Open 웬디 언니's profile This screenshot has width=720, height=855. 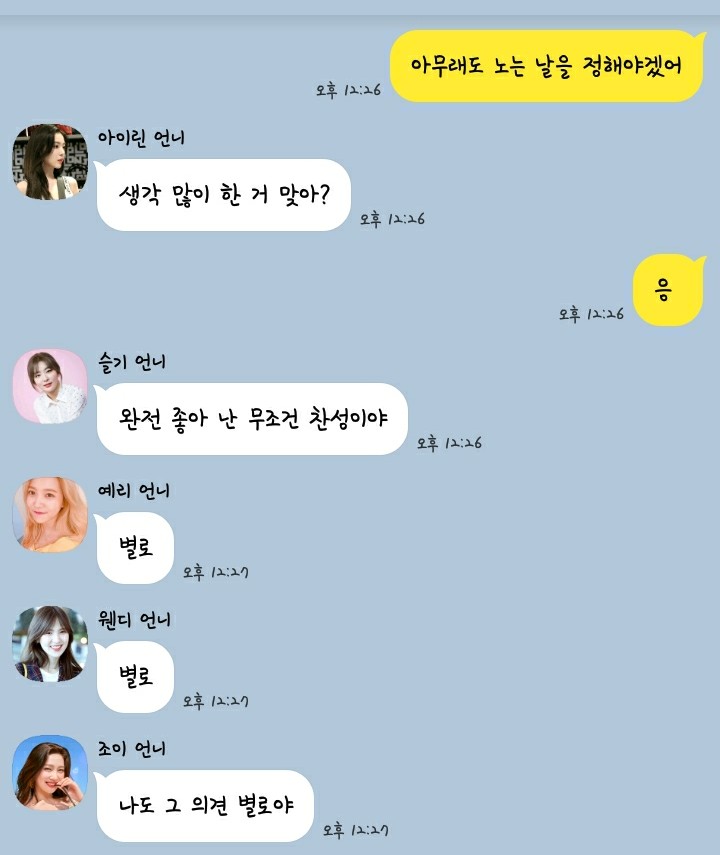click(50, 643)
